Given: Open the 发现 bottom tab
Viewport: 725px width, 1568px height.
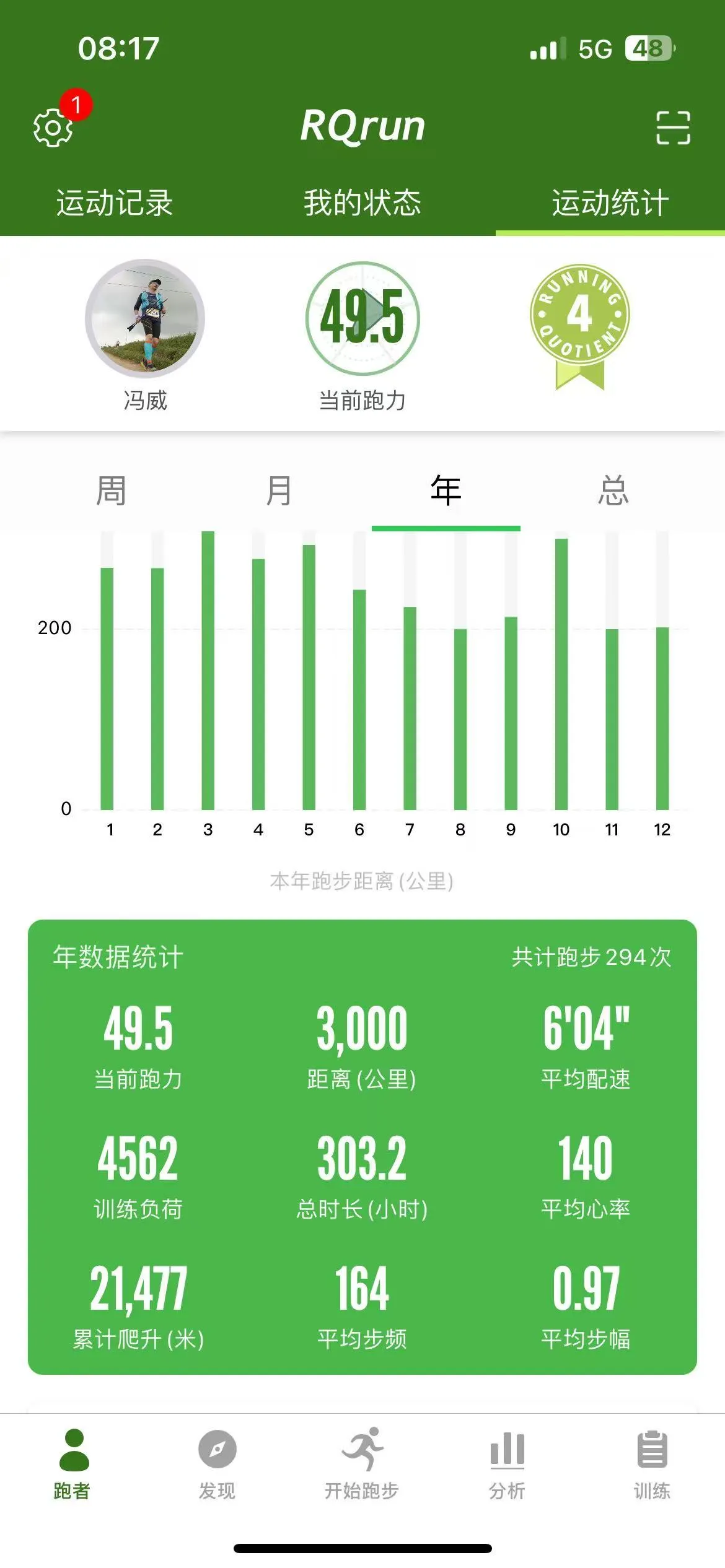Looking at the screenshot, I should coord(217,1465).
